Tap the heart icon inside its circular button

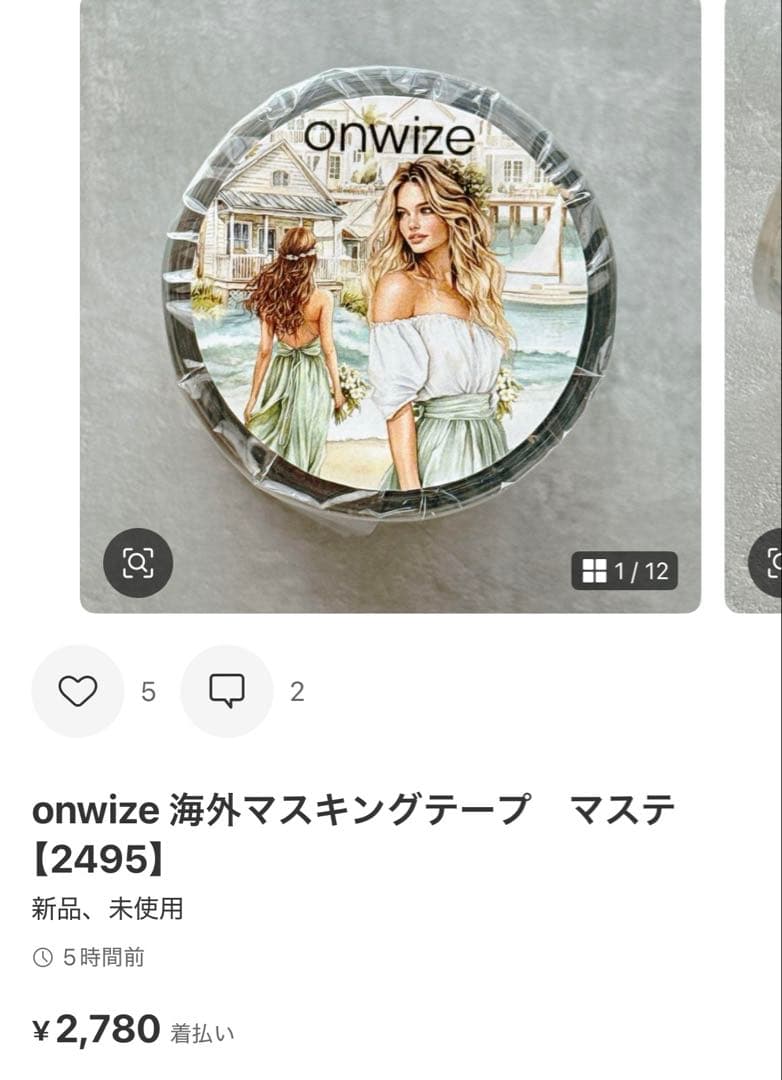(77, 690)
